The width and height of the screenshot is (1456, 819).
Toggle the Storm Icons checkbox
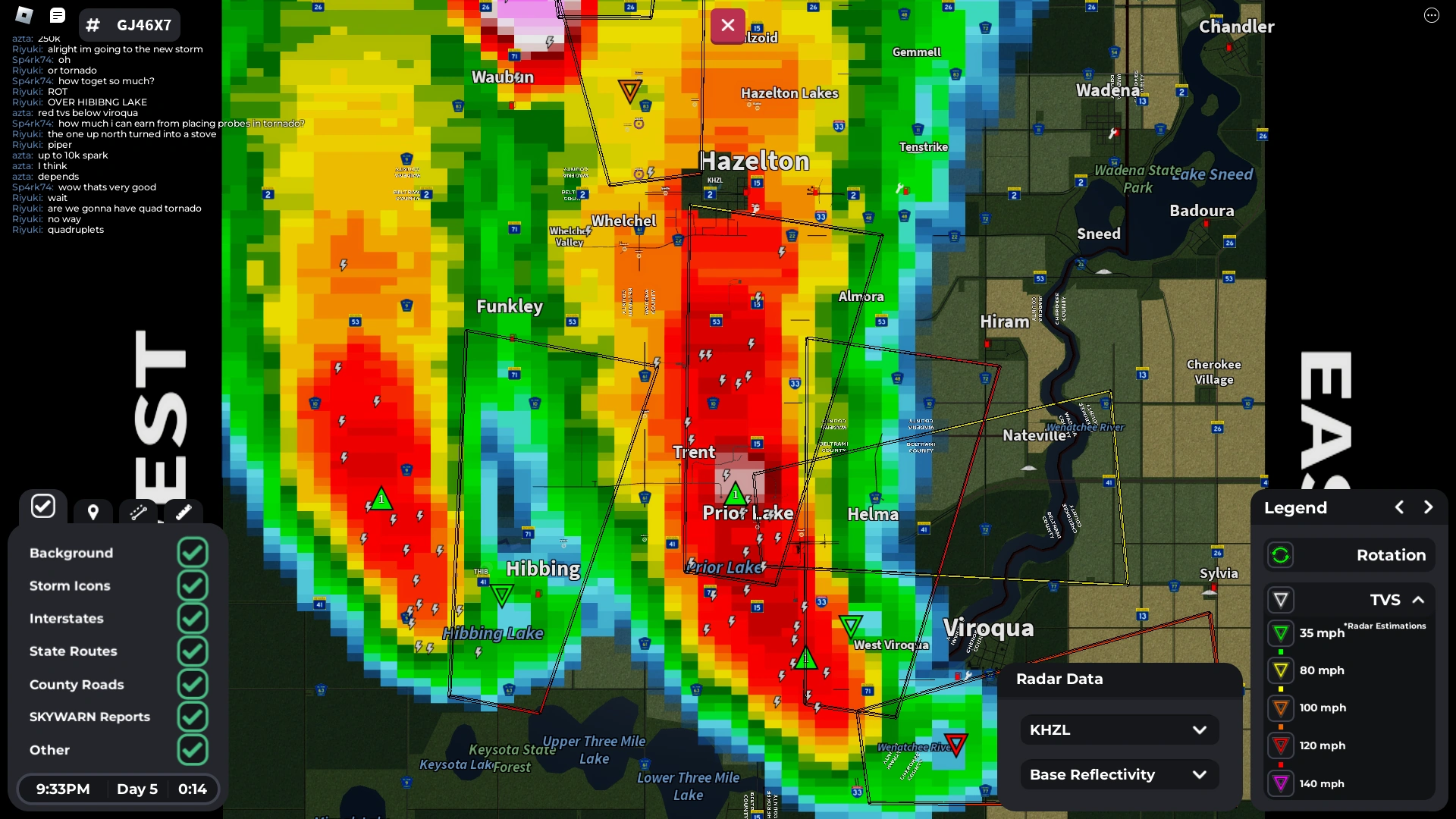(193, 585)
